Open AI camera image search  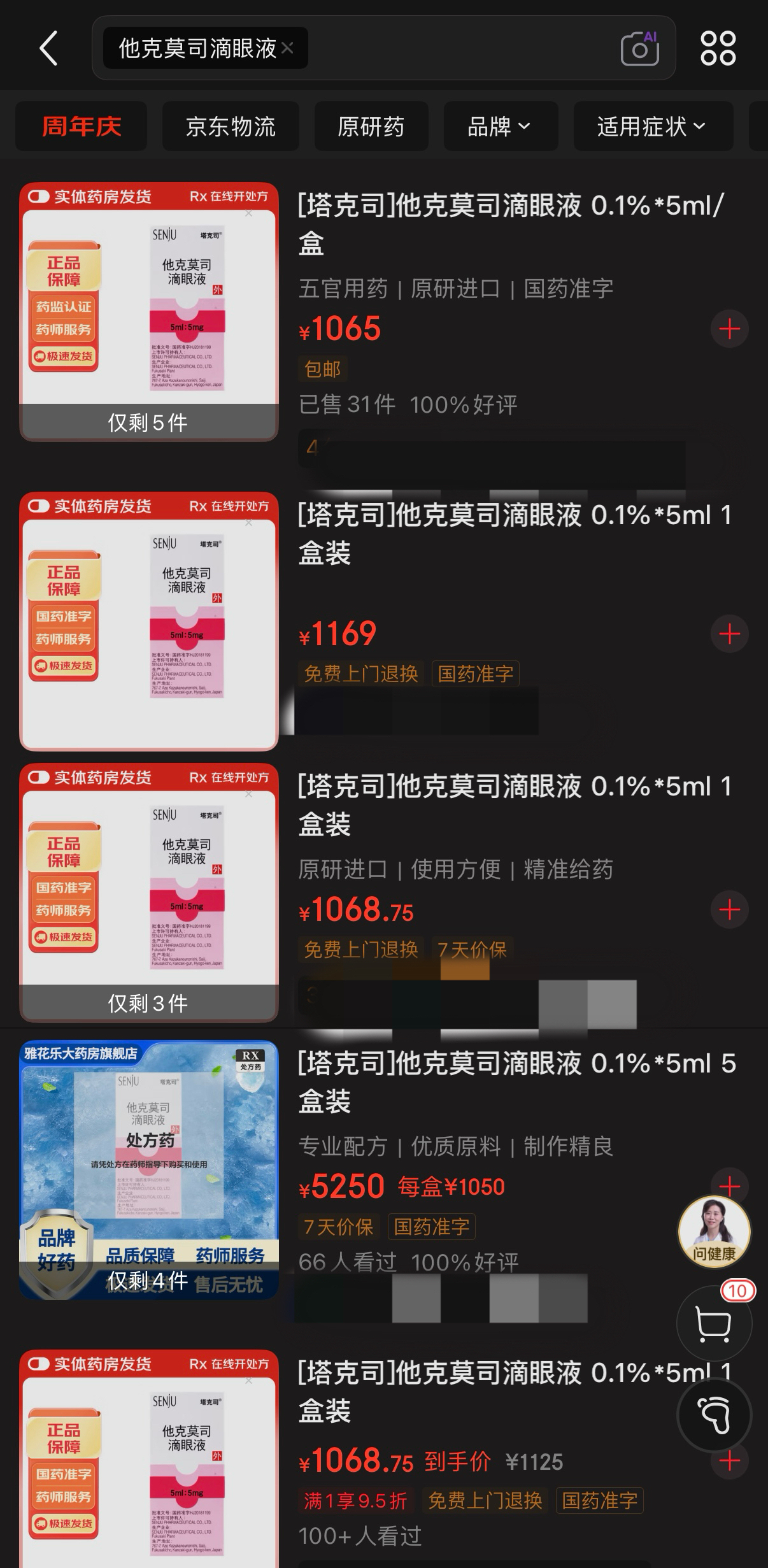tap(639, 48)
